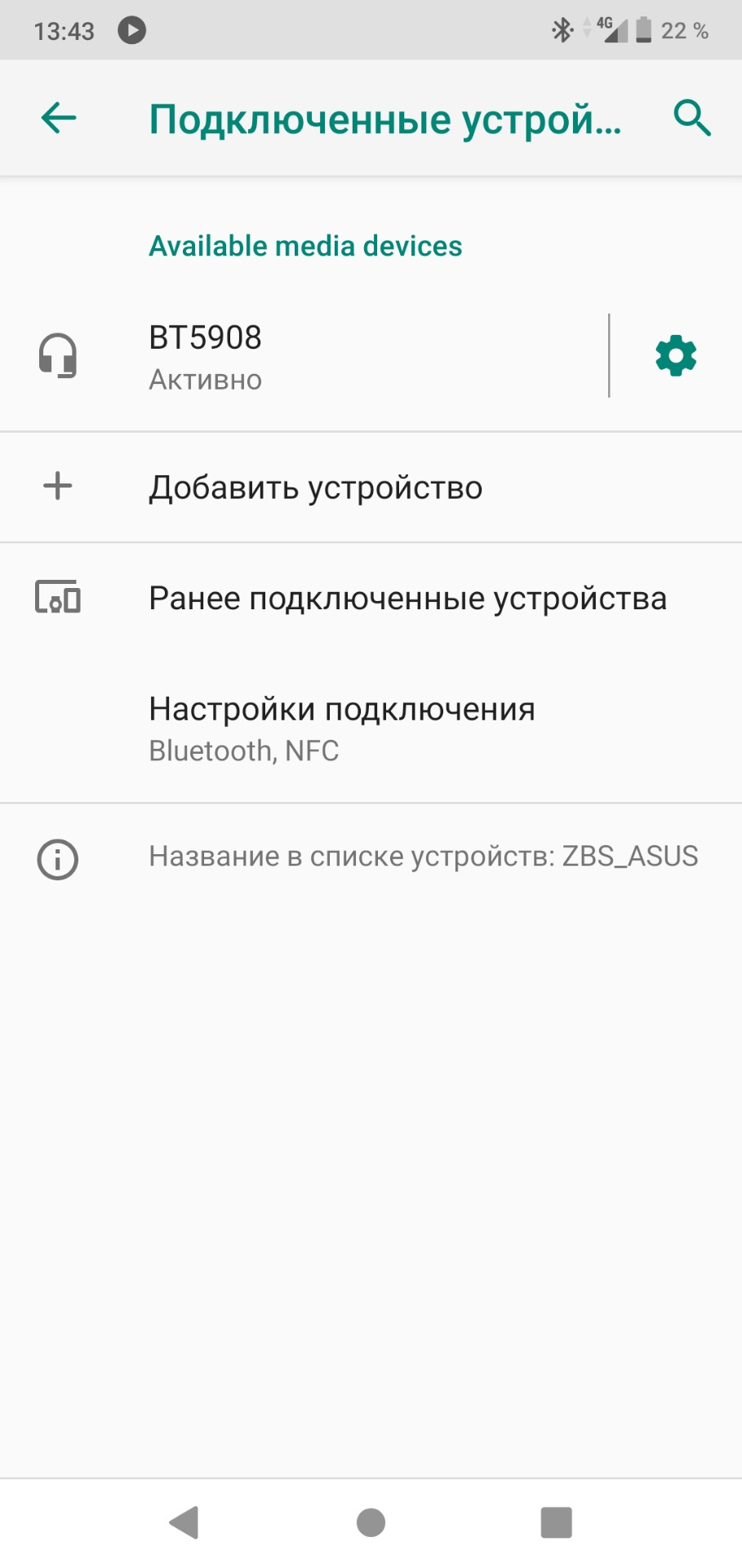Screen dimensions: 742x1568
Task: Go back using the top arrow
Action: 59,118
